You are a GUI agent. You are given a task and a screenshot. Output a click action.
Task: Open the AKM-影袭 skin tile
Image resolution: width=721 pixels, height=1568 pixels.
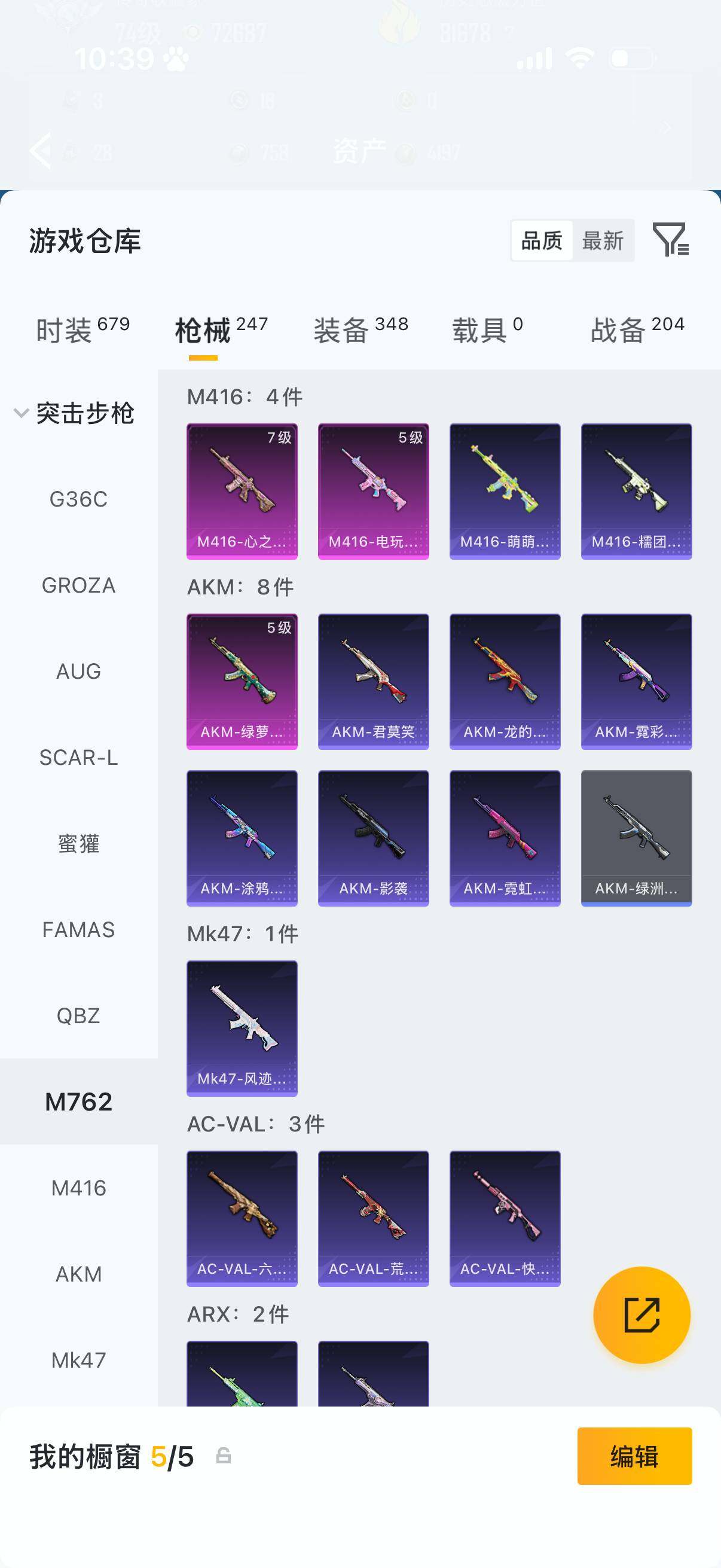pyautogui.click(x=374, y=838)
